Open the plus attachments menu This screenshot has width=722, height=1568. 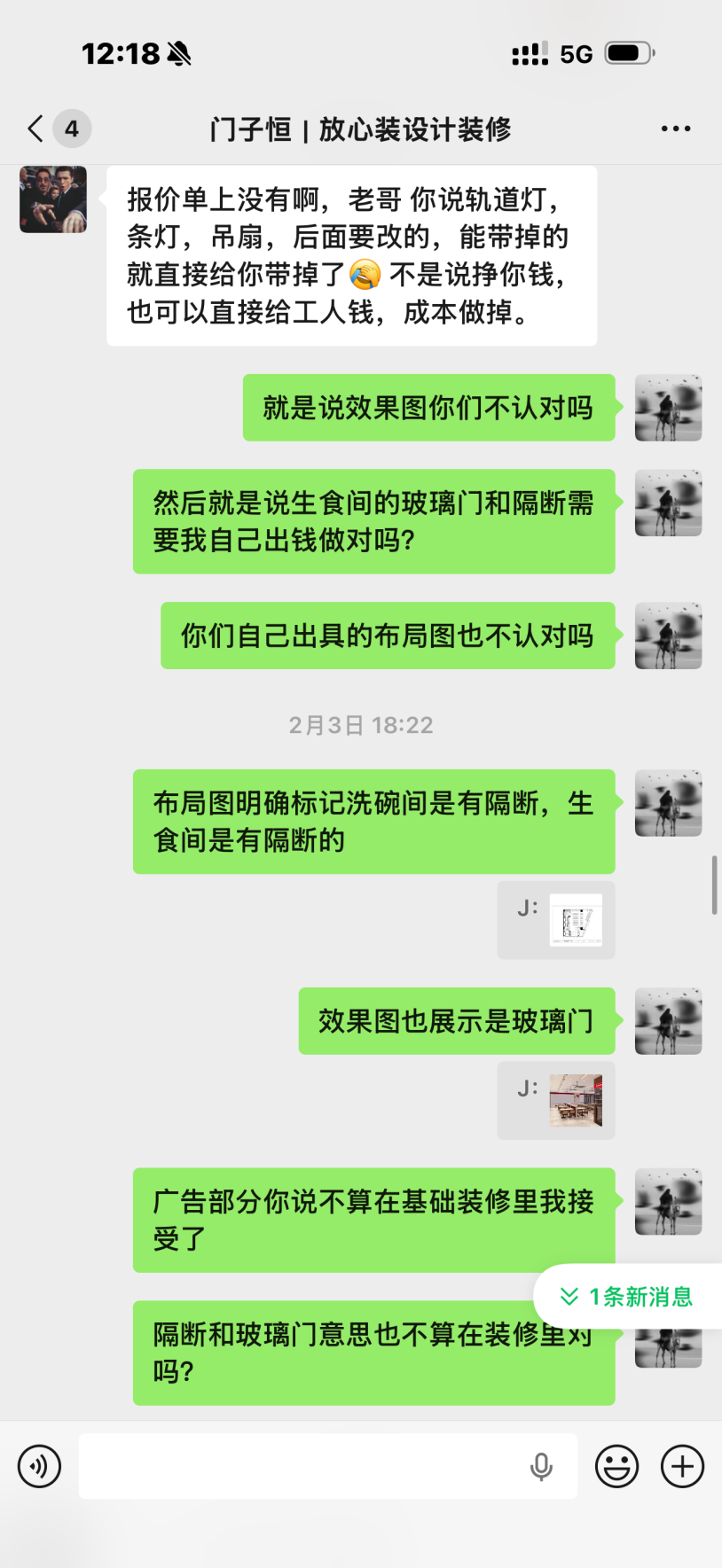tap(682, 1465)
